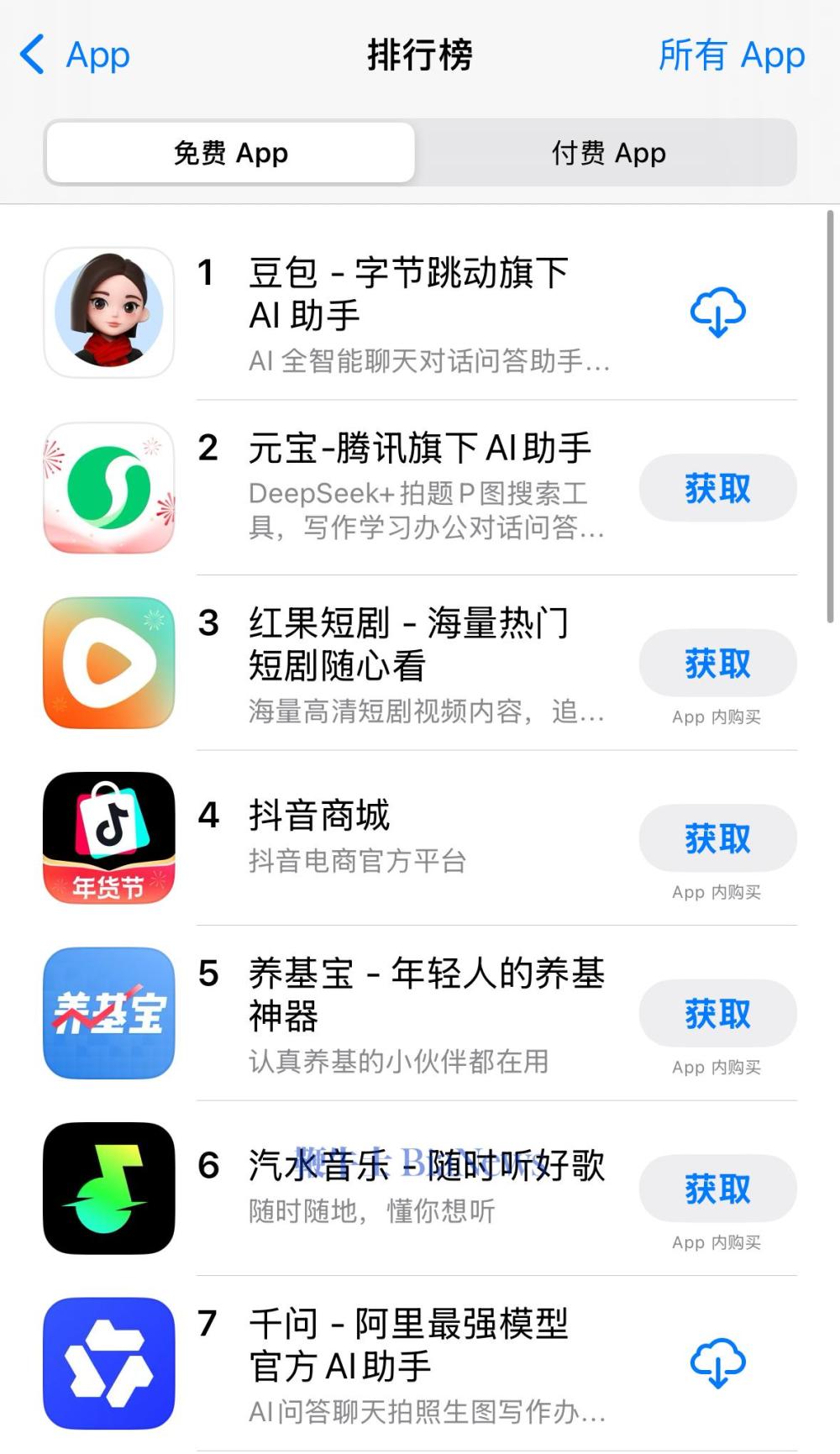
Task: Re-download 豆包 via the cloud icon
Action: 717,312
